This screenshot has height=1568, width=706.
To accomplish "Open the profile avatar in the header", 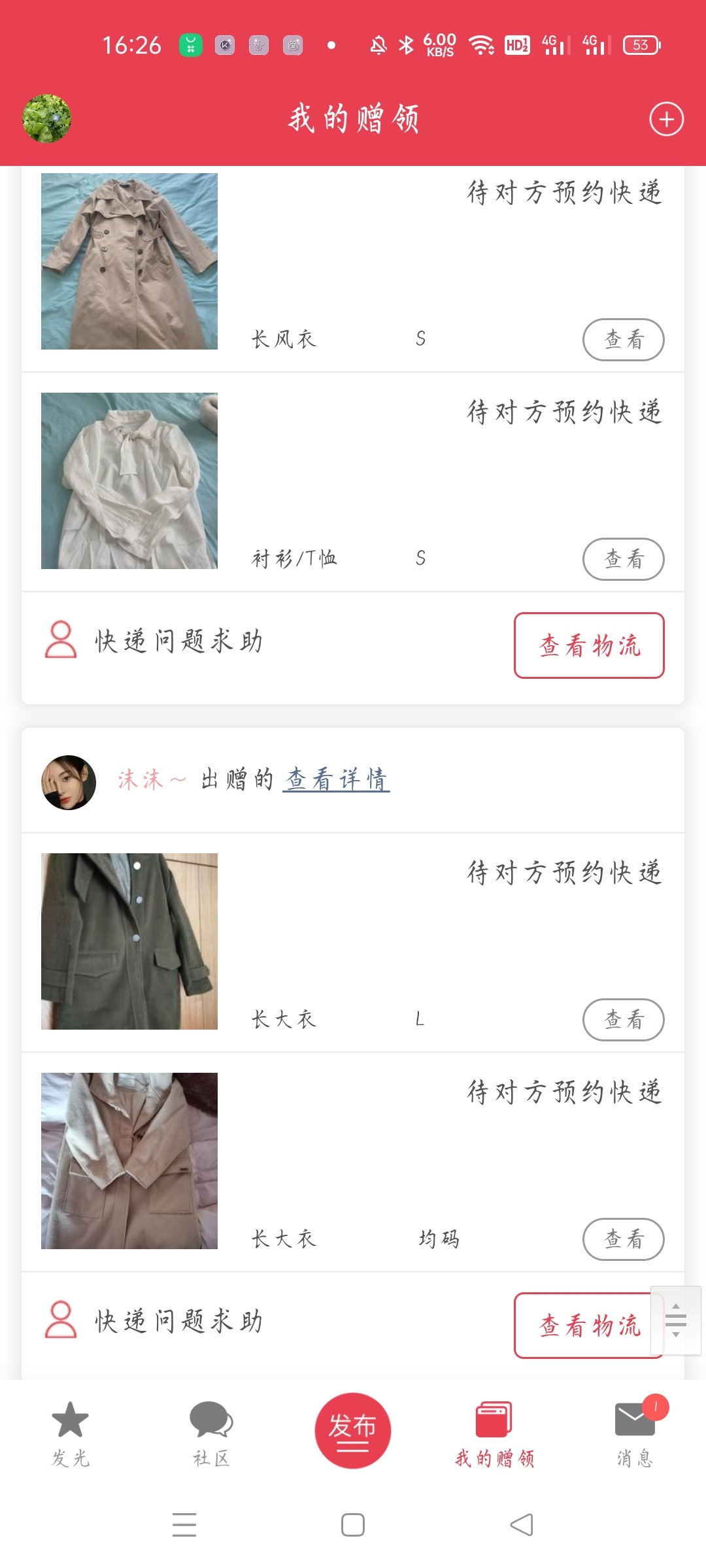I will pyautogui.click(x=46, y=119).
